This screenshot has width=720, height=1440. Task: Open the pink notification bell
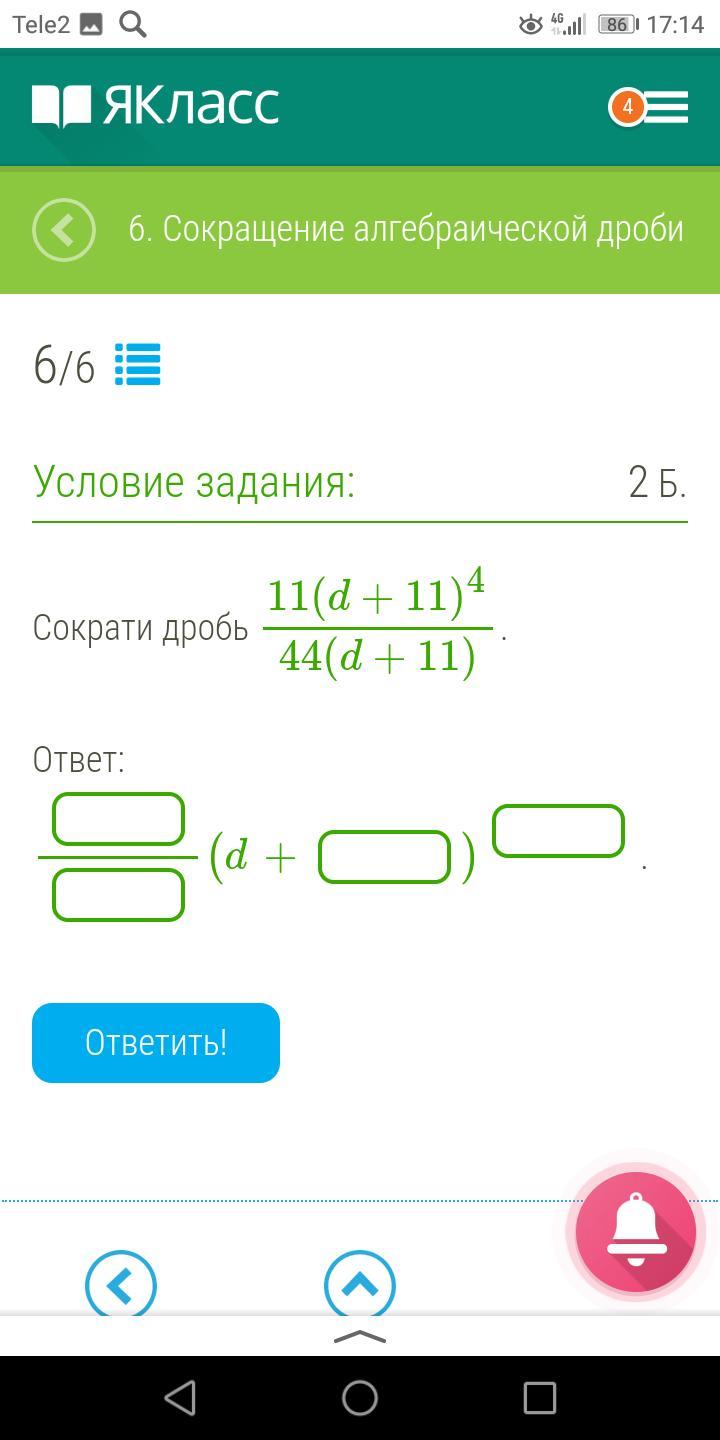[x=636, y=1231]
